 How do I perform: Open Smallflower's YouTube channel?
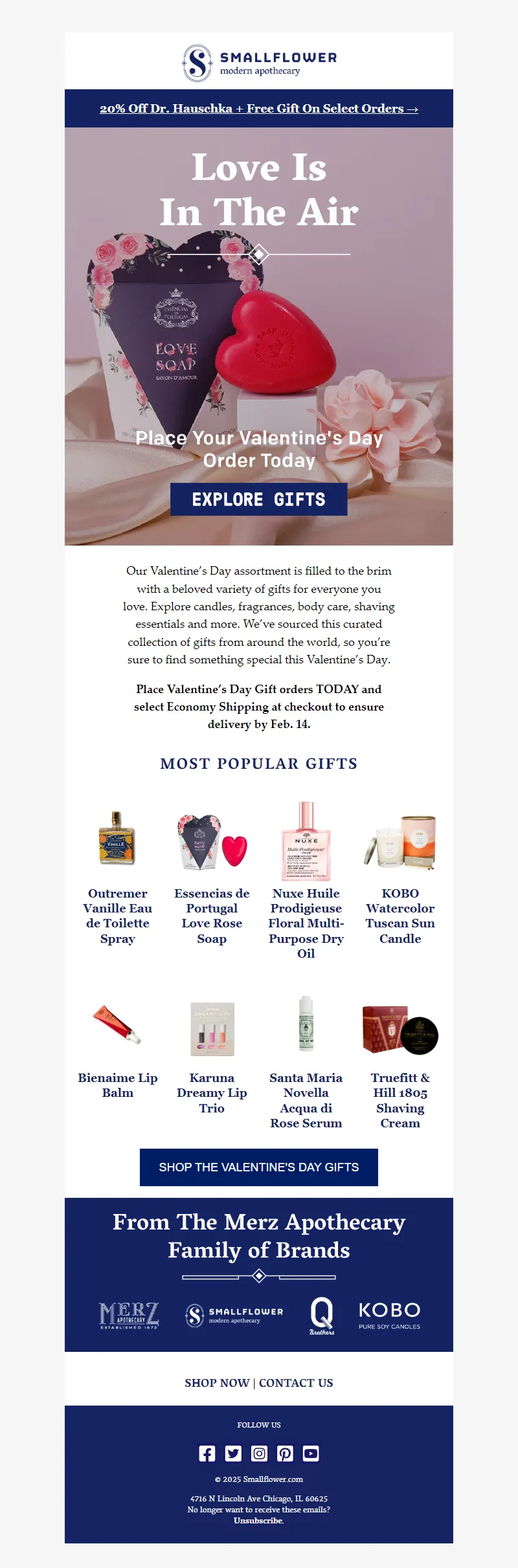[311, 1453]
